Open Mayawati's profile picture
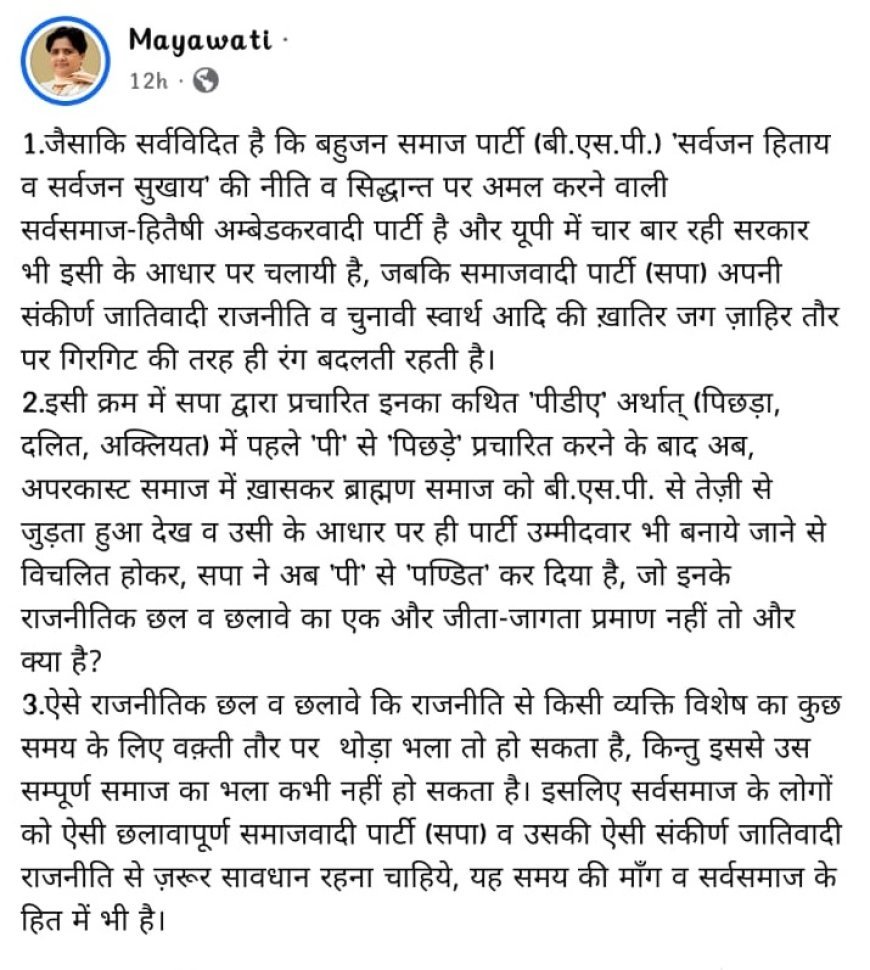Screen dimensions: 870x970 tap(65, 61)
